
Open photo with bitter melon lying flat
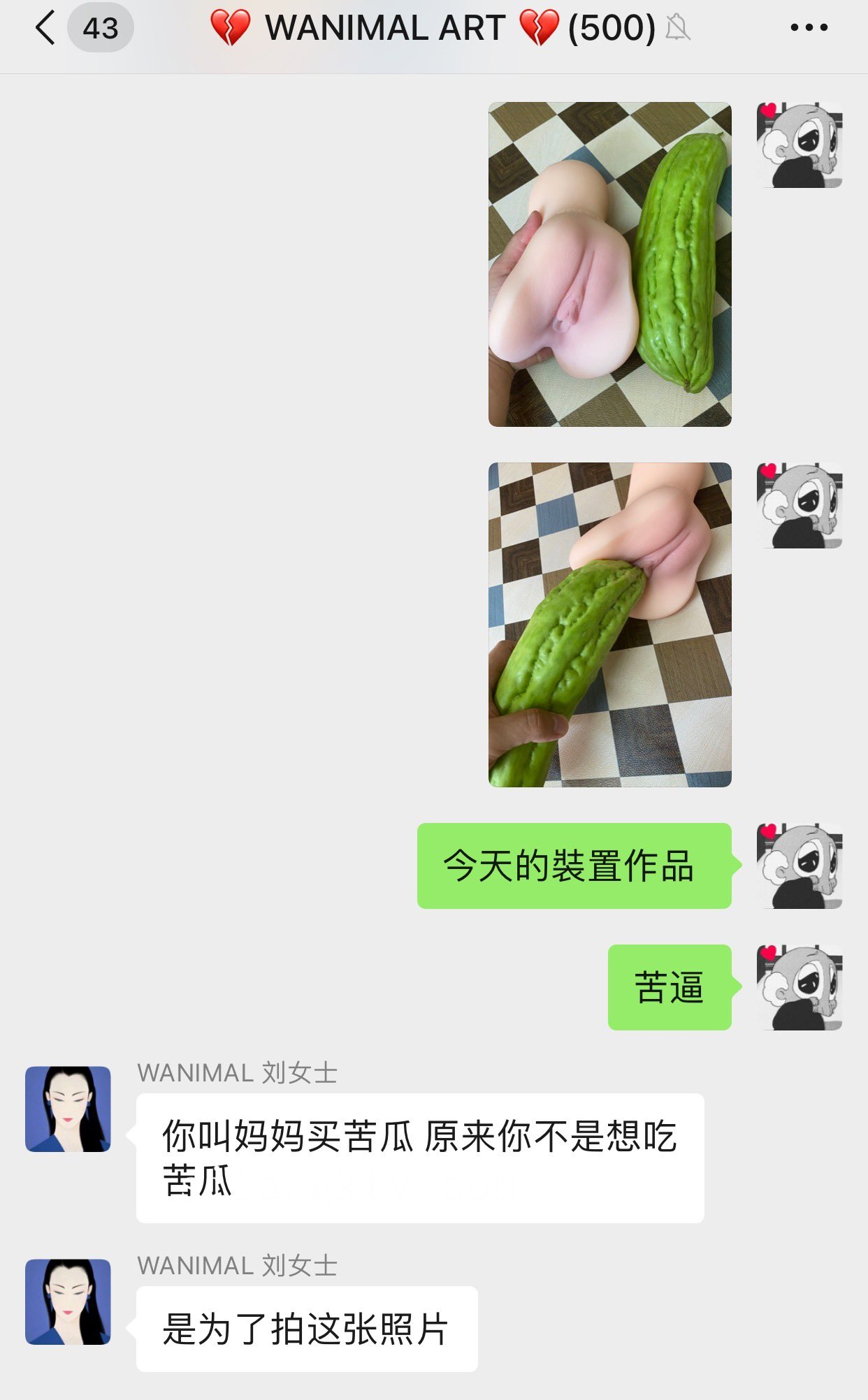[x=609, y=264]
